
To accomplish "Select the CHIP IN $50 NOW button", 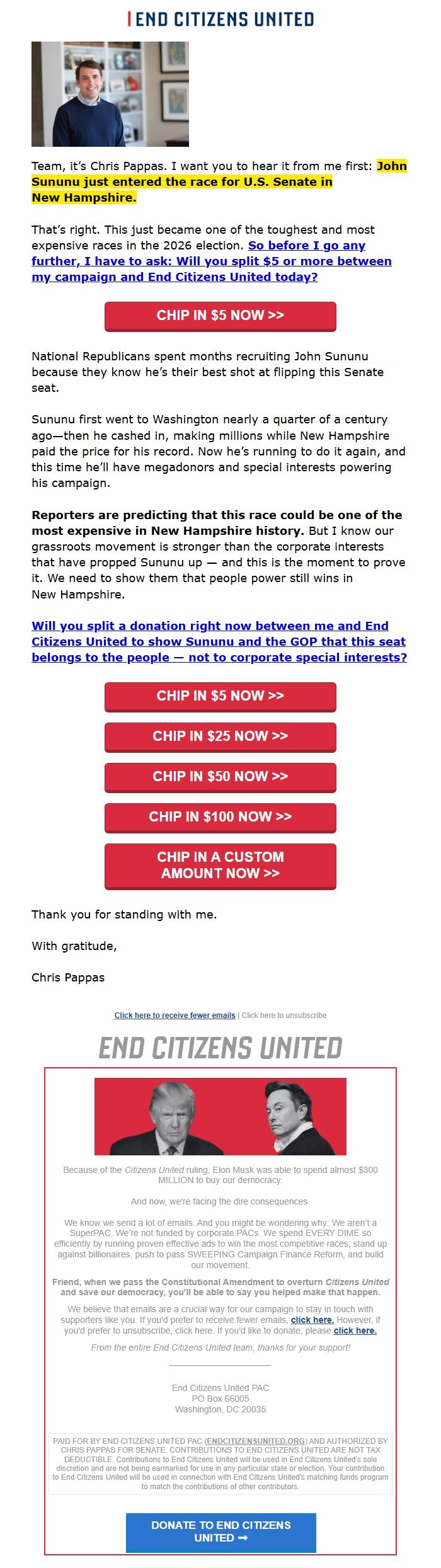I will [x=220, y=777].
